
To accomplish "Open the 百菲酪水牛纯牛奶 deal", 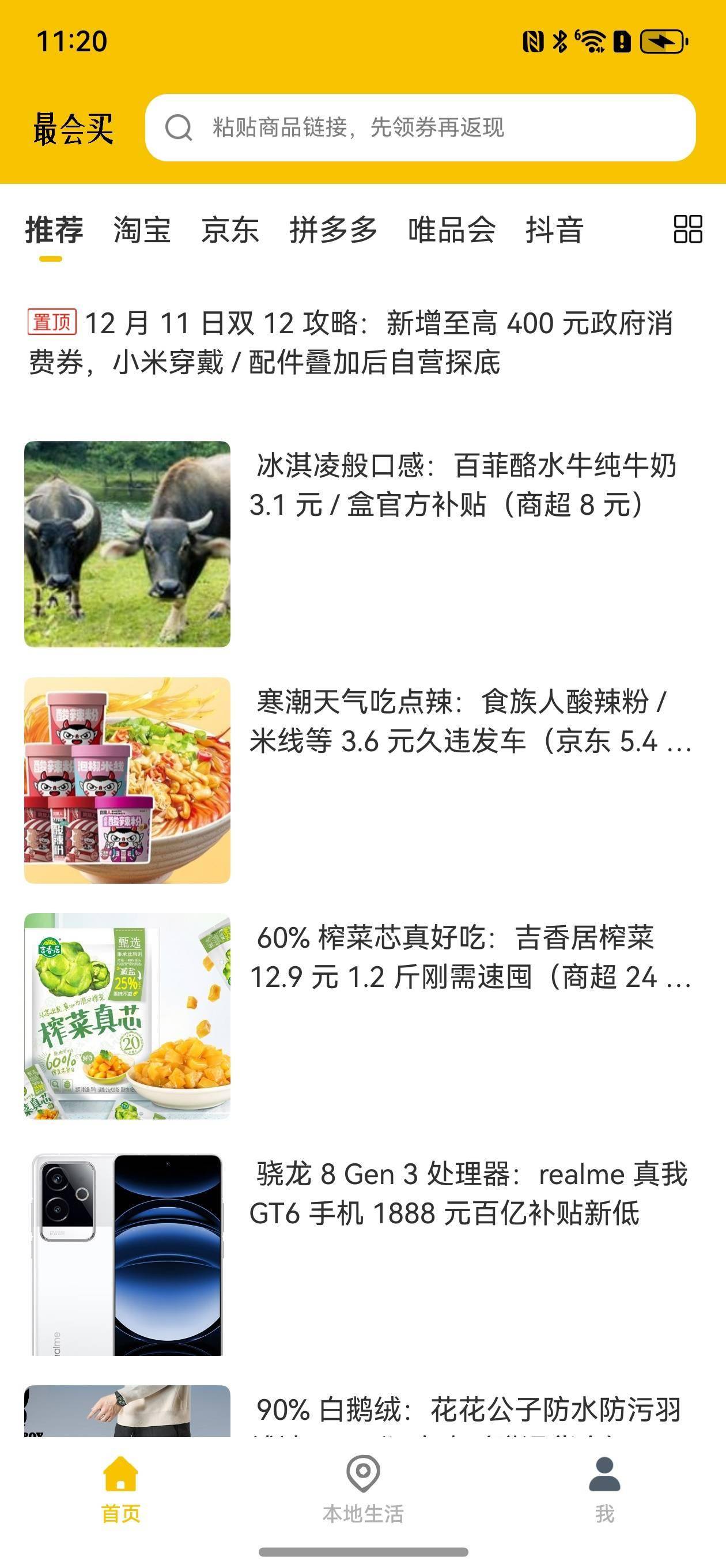I will (362, 544).
